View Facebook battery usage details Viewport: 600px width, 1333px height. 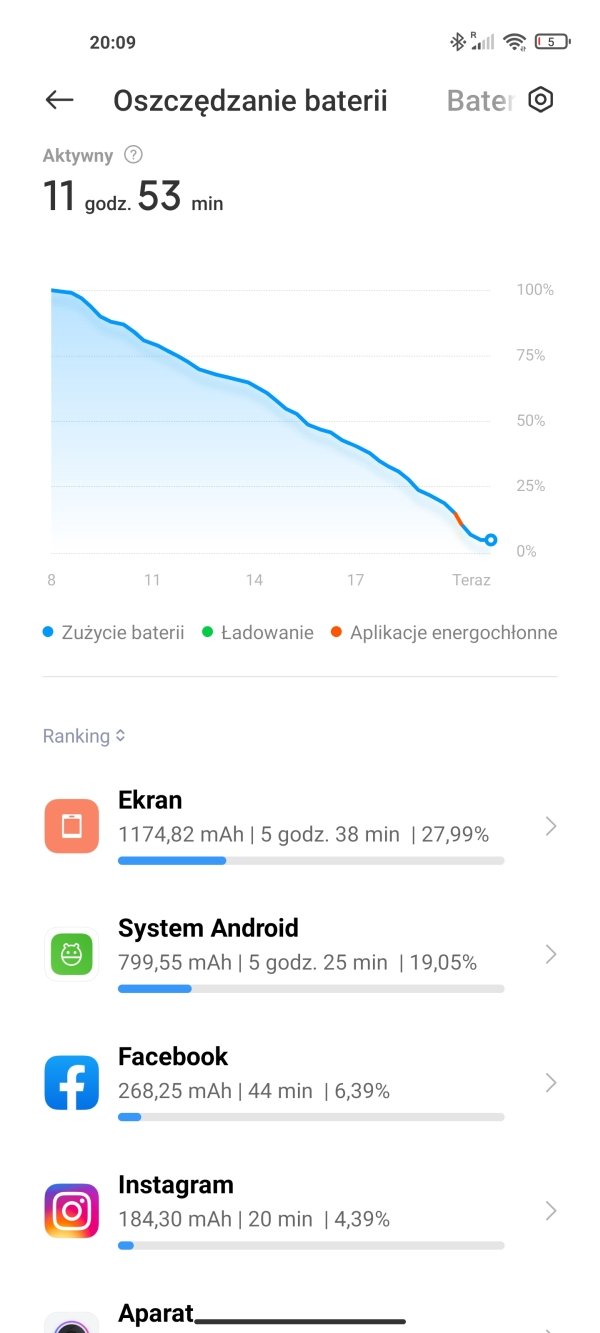[300, 1082]
